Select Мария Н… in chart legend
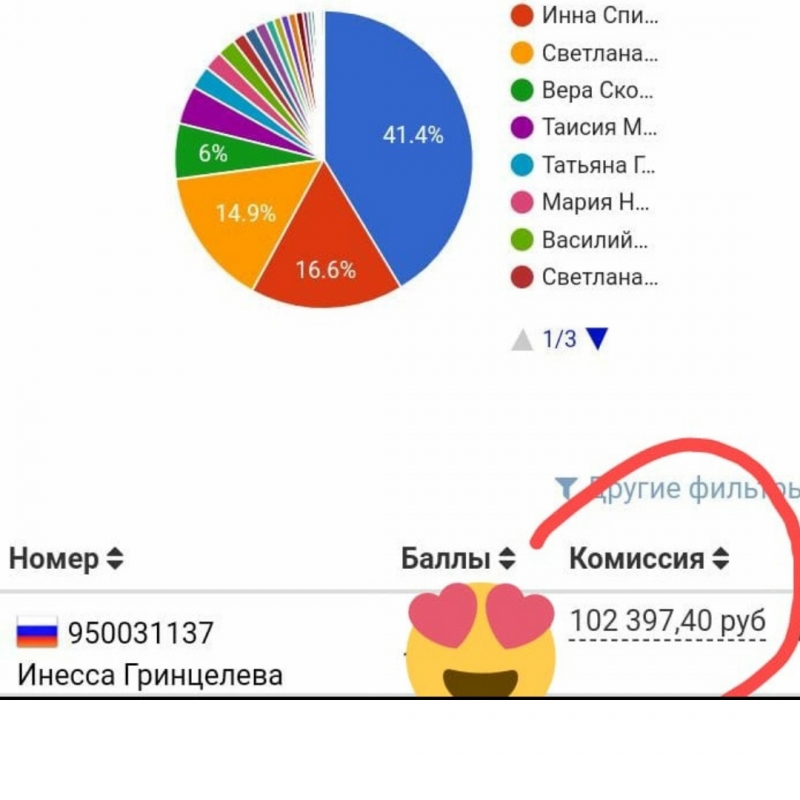Screen dimensions: 800x800 (594, 202)
